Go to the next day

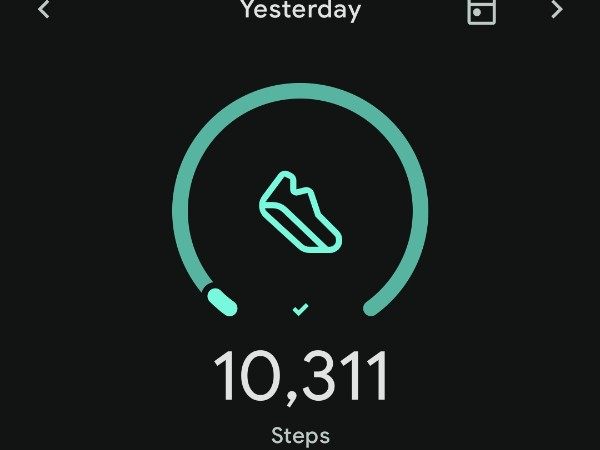(558, 10)
